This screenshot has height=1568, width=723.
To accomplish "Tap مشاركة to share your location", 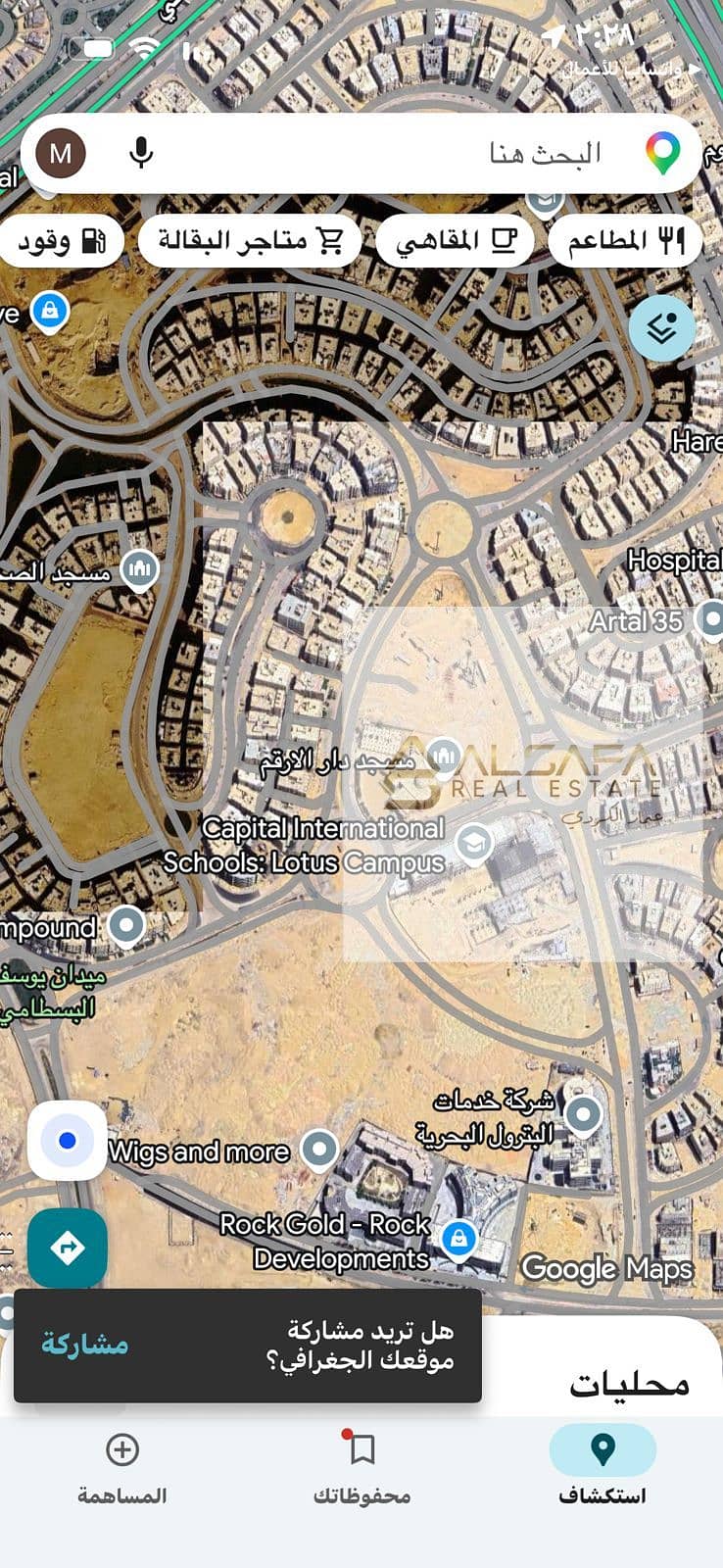I will pyautogui.click(x=85, y=1345).
